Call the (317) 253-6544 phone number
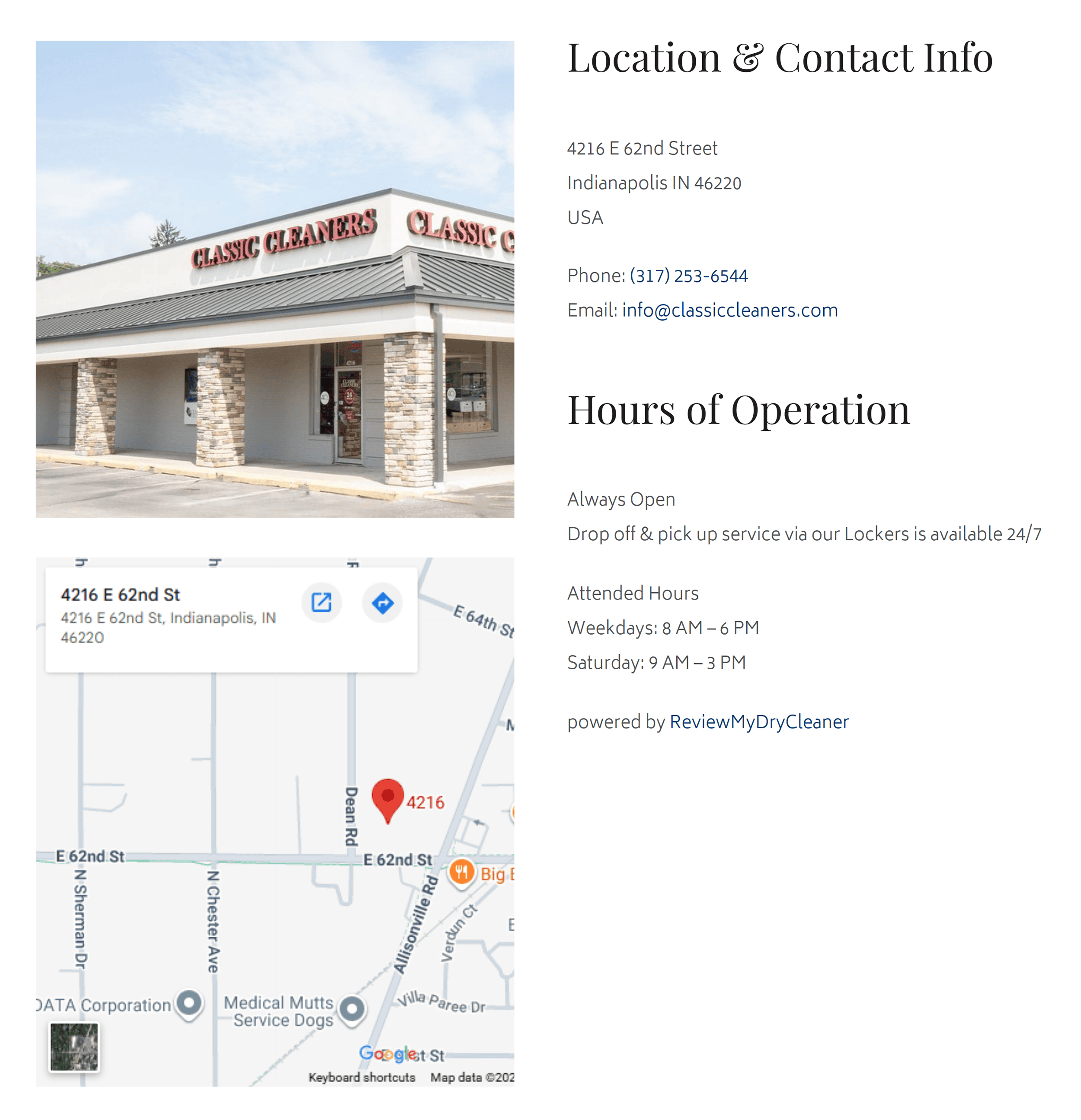Image resolution: width=1081 pixels, height=1120 pixels. (688, 276)
